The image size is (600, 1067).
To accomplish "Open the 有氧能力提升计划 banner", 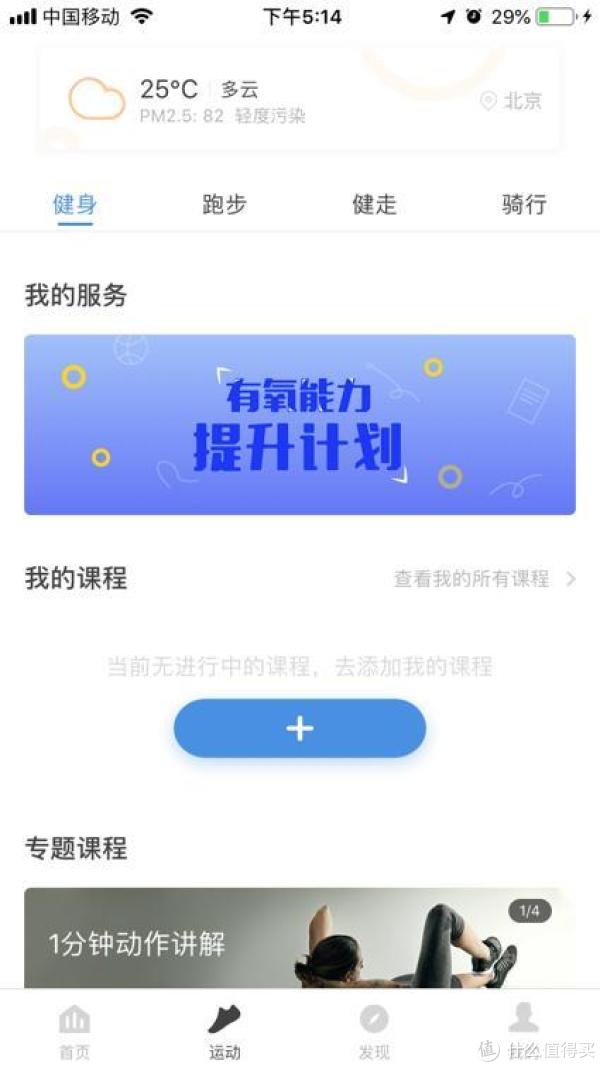I will click(x=300, y=425).
